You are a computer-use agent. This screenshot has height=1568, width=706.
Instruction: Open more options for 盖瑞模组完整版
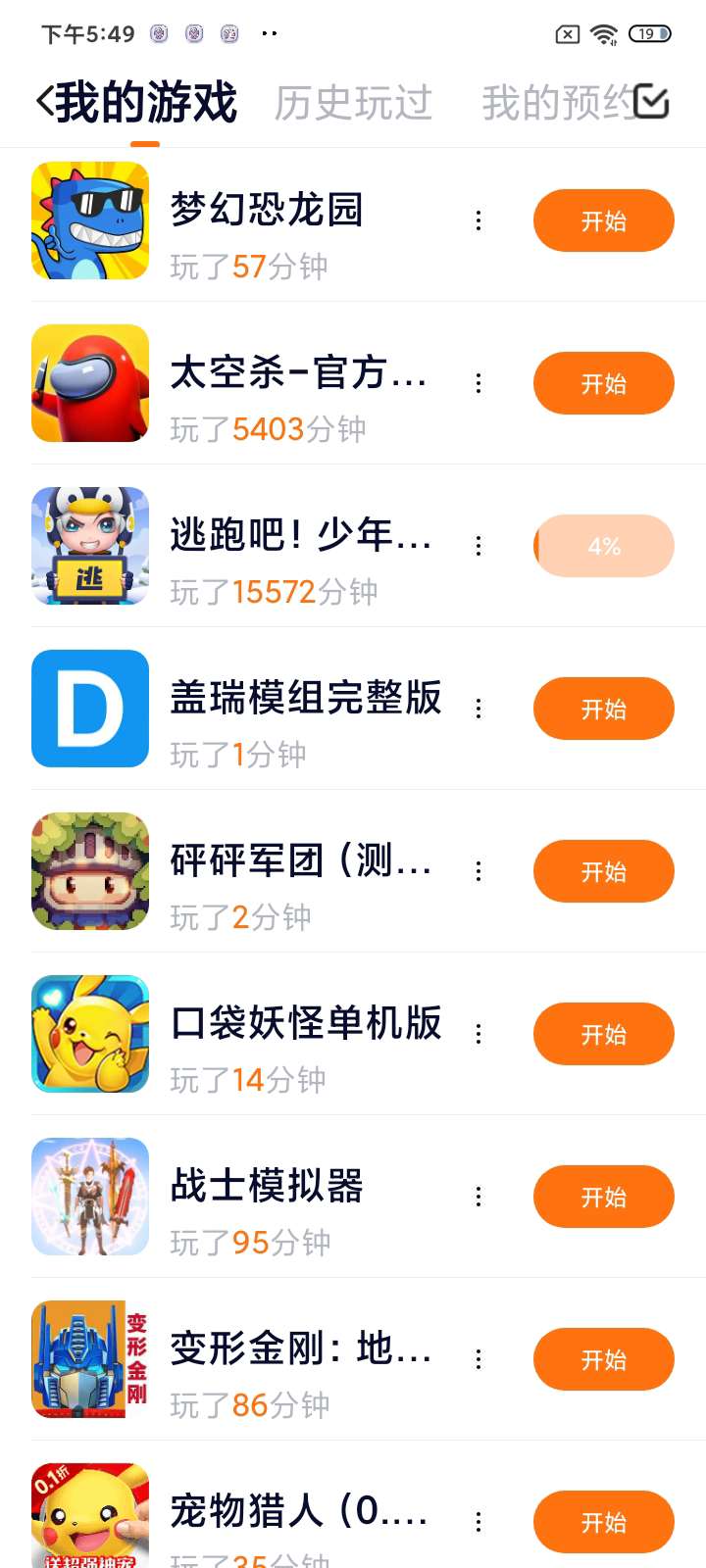coord(479,709)
